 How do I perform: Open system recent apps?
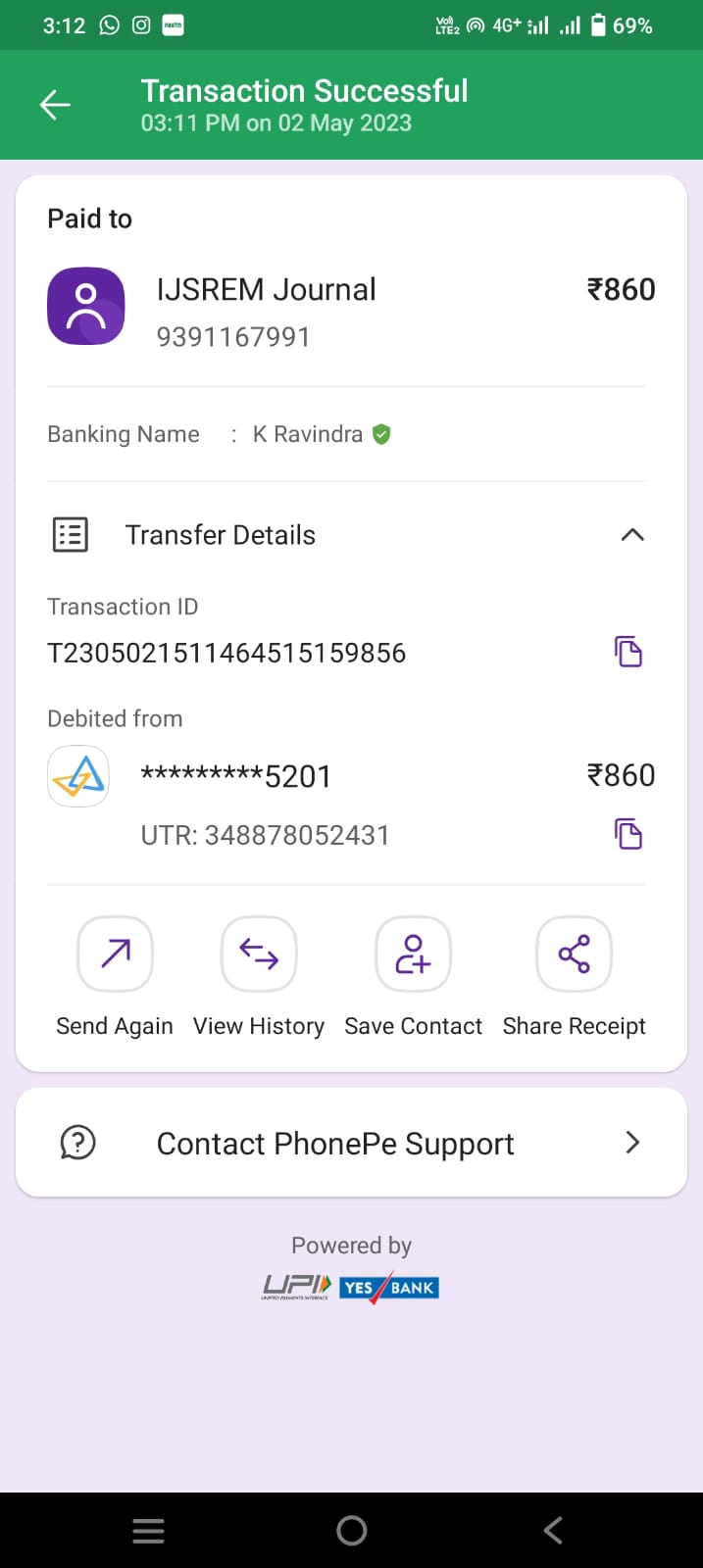tap(148, 1530)
